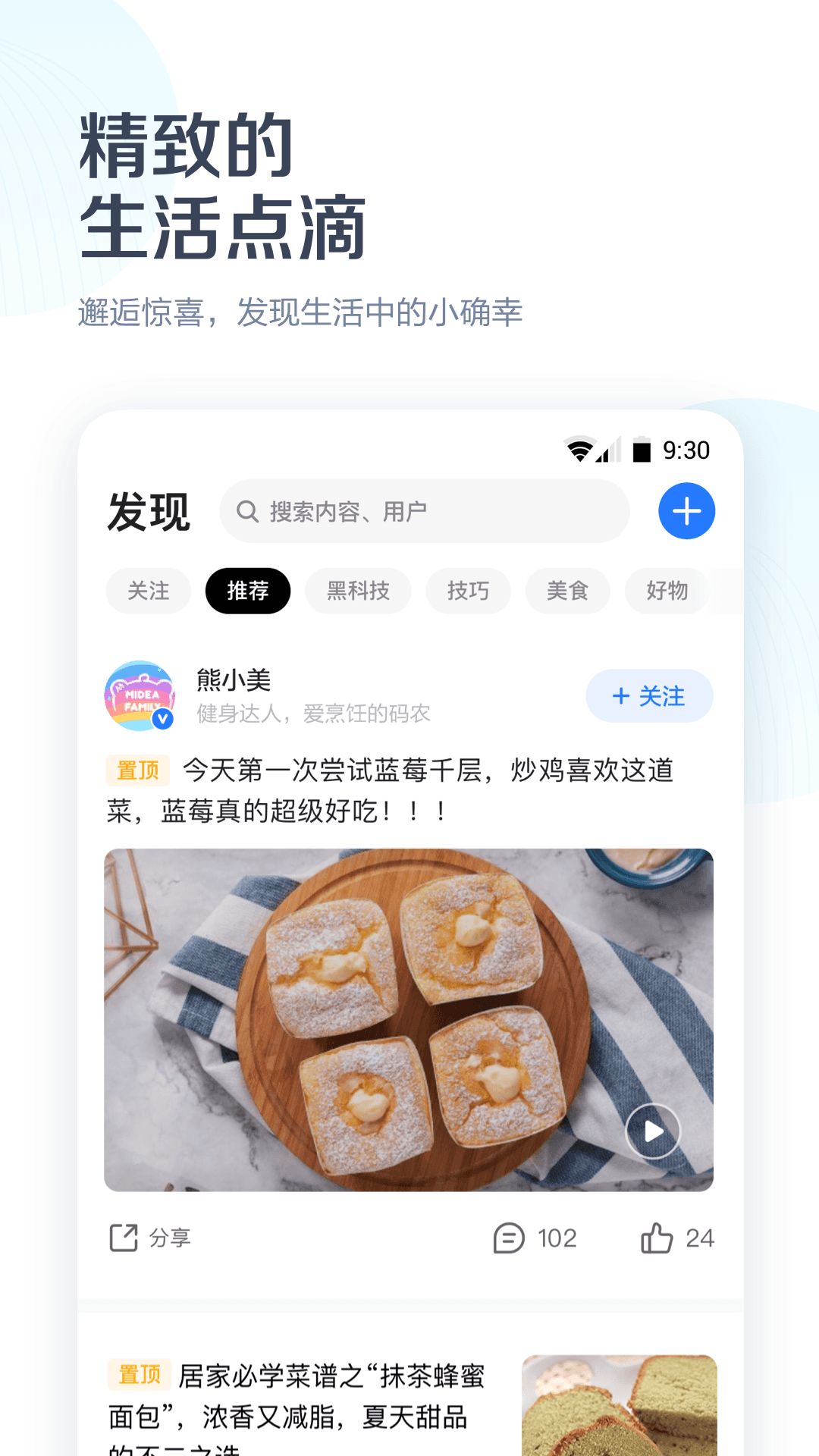819x1456 pixels.
Task: Tap the blue plus button to create a post
Action: click(x=686, y=511)
